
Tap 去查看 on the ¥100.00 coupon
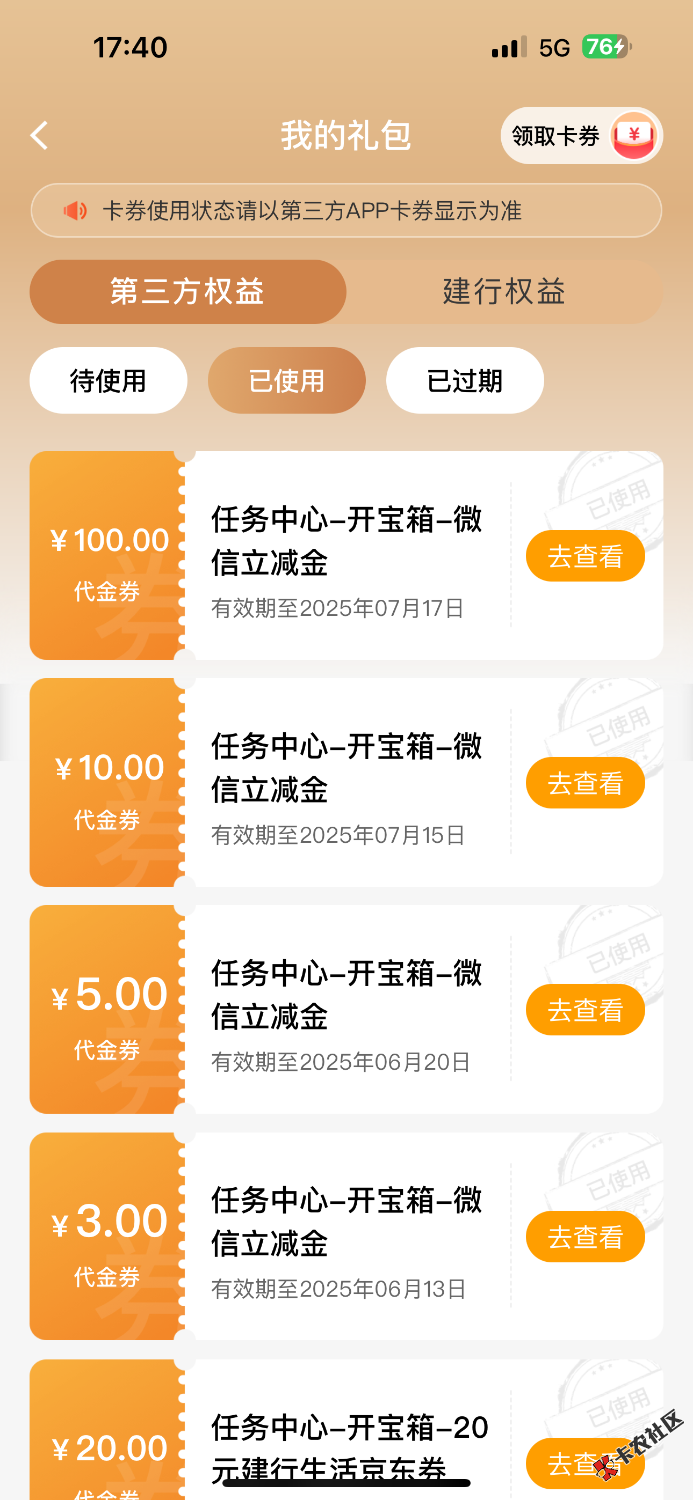point(585,556)
